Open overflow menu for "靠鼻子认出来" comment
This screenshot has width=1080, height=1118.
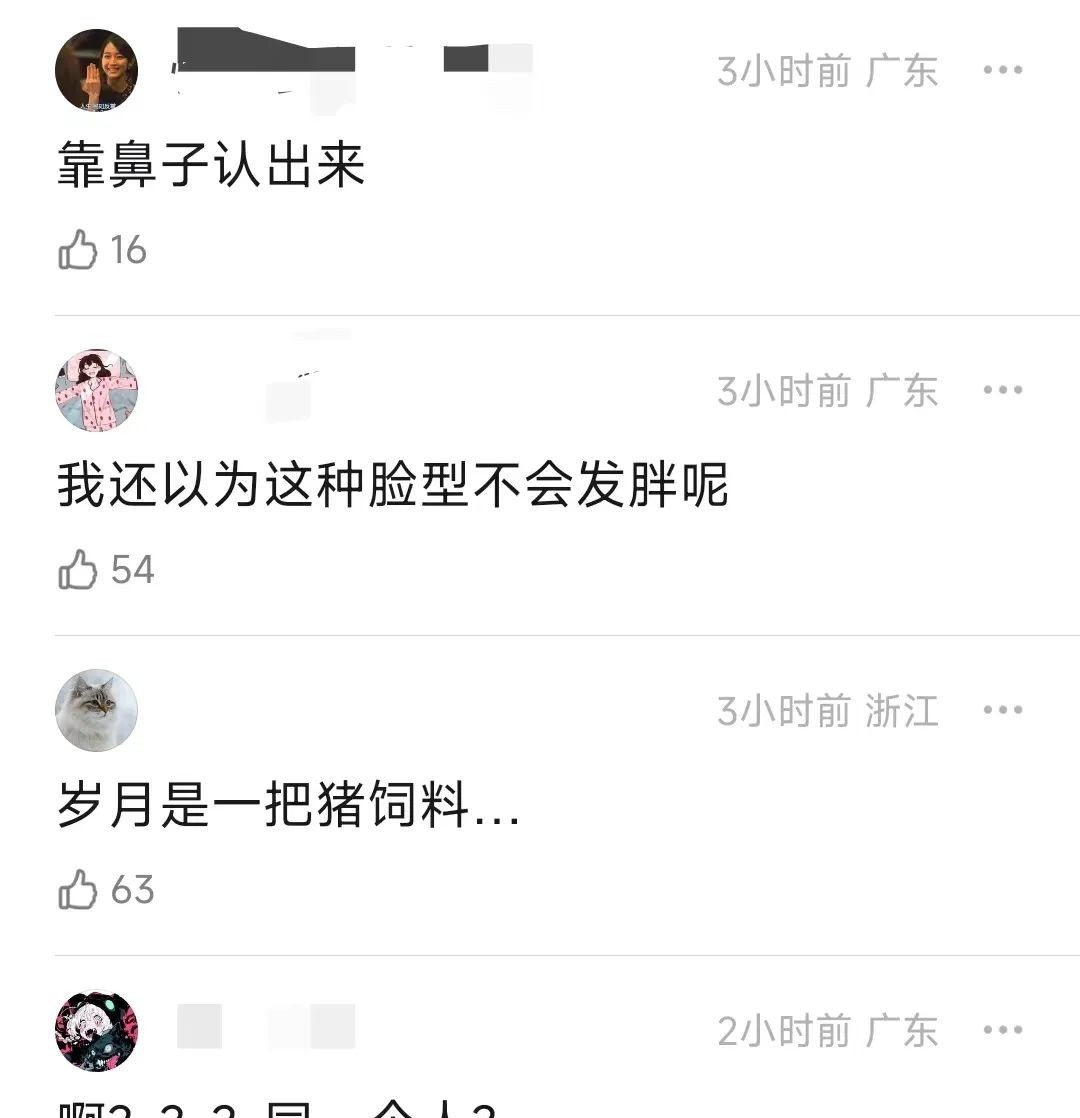point(1002,70)
